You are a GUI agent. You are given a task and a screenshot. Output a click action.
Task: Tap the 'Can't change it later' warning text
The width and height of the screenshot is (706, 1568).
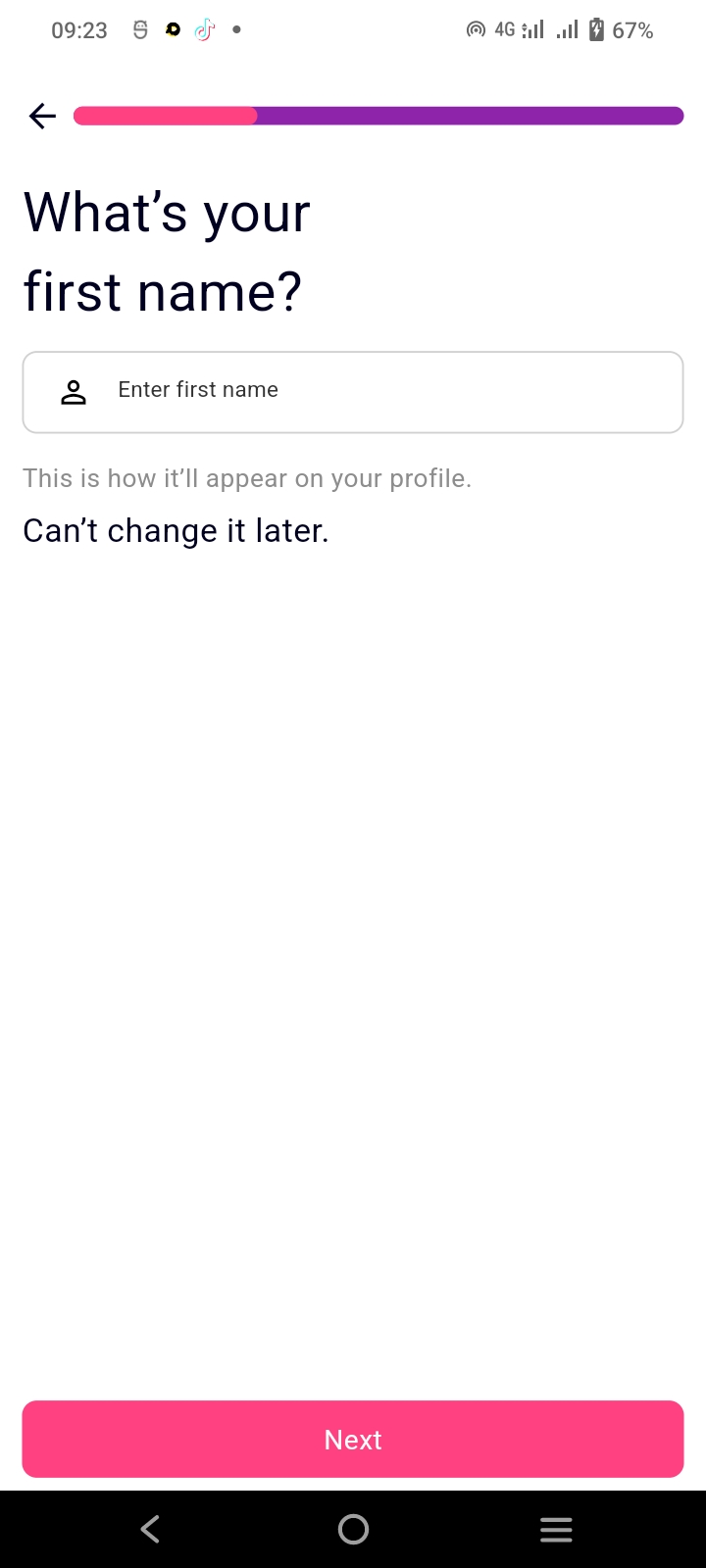(176, 530)
